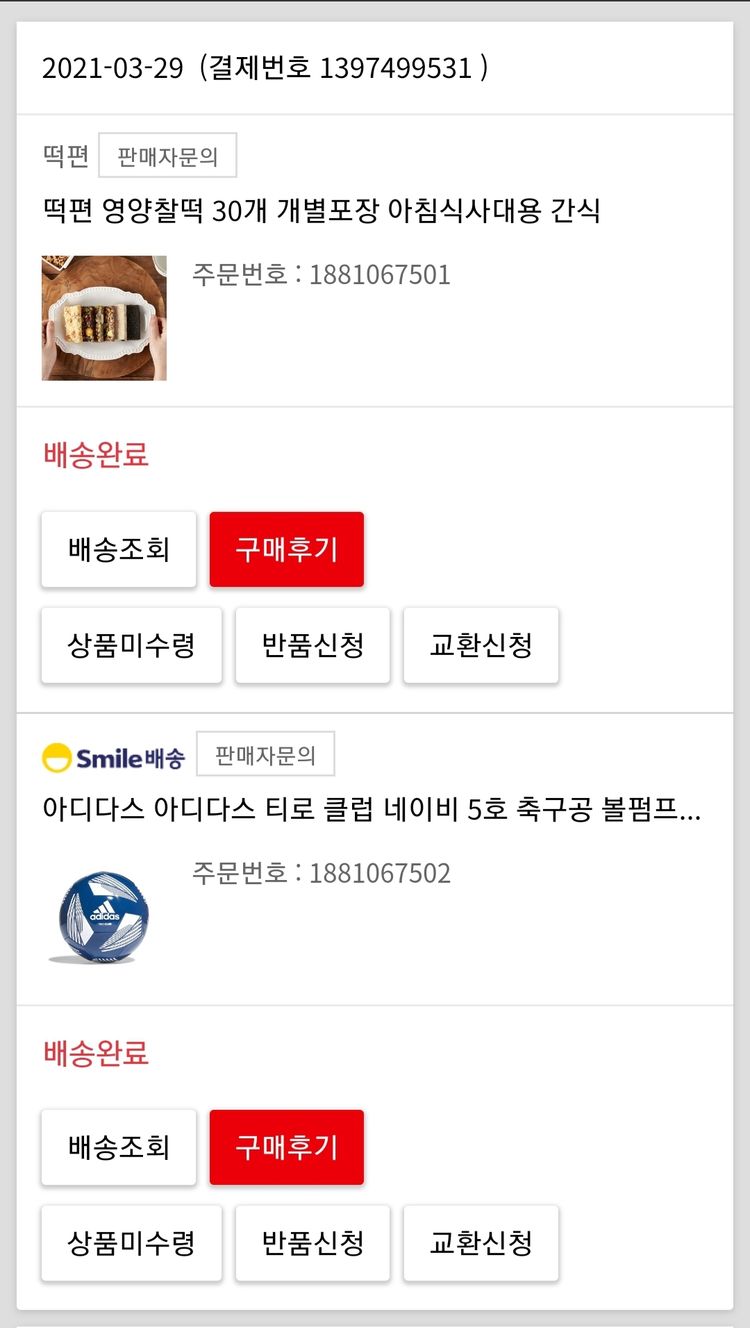Track delivery (배송조회) for the 떡편 order
Image resolution: width=750 pixels, height=1328 pixels.
point(119,550)
